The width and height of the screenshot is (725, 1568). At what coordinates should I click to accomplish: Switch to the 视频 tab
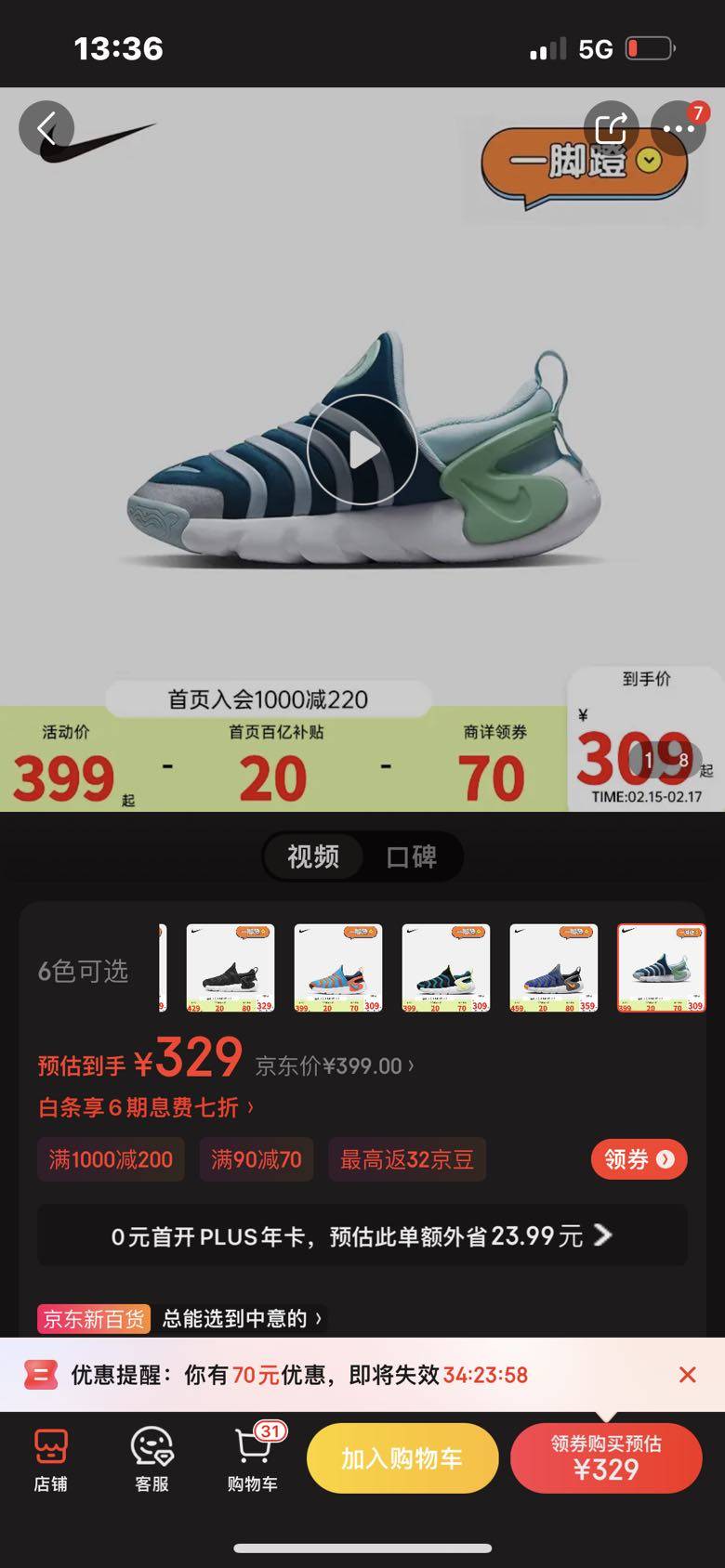point(313,856)
